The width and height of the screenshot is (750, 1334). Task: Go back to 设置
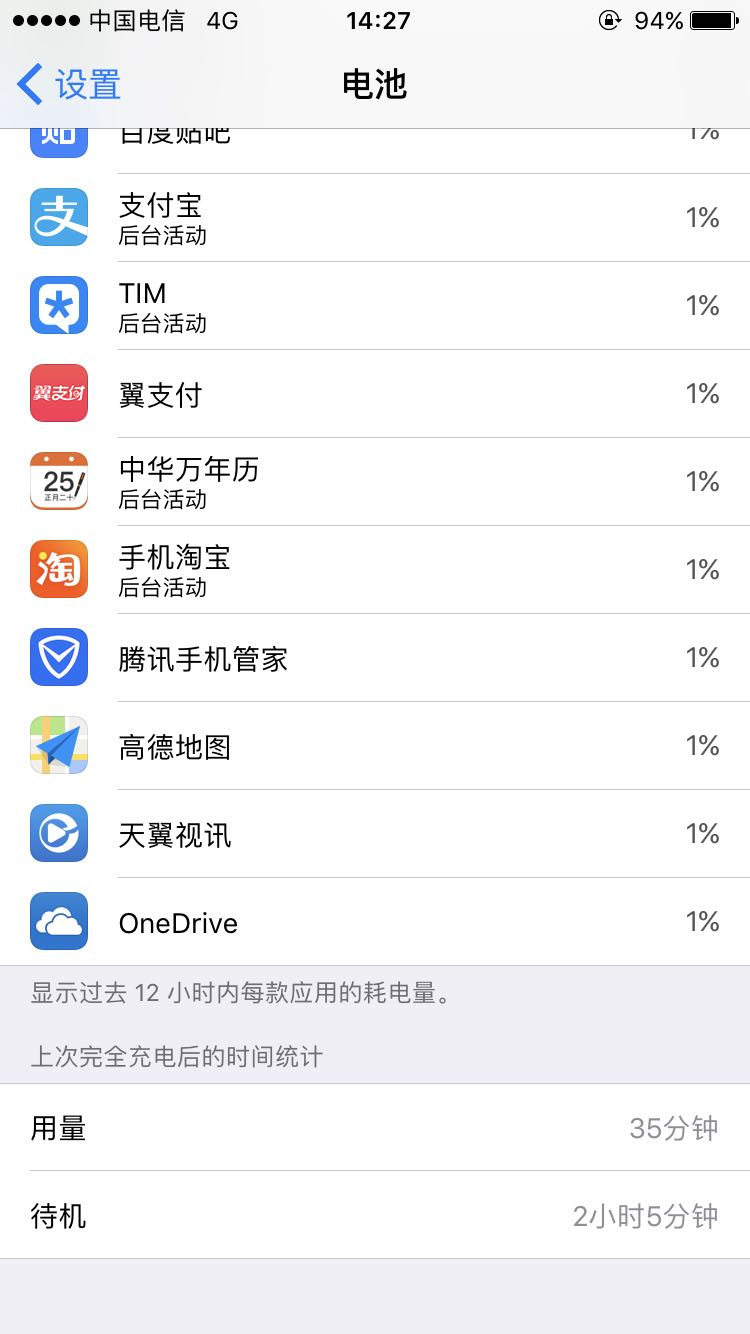[x=70, y=85]
